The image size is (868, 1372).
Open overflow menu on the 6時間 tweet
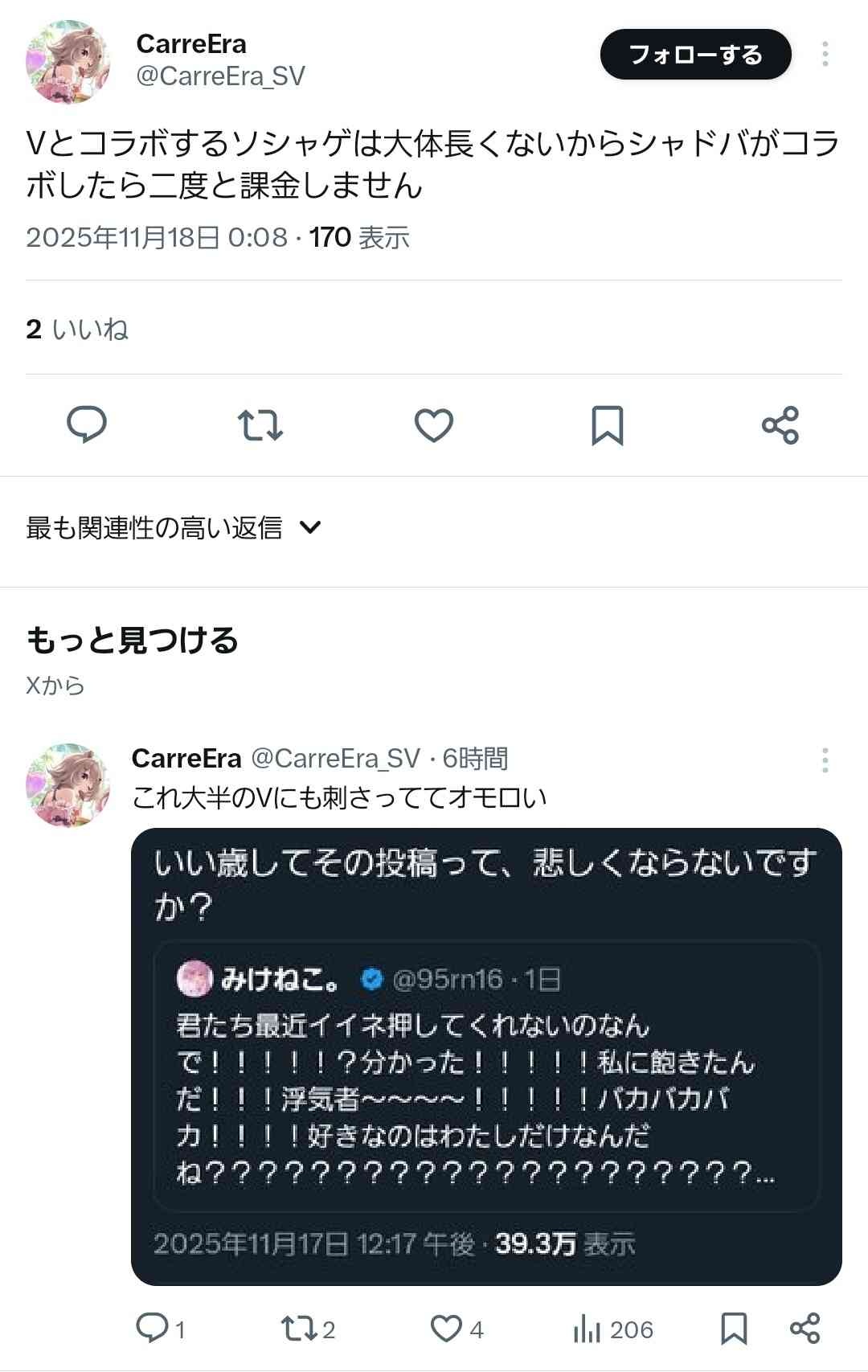[x=825, y=760]
